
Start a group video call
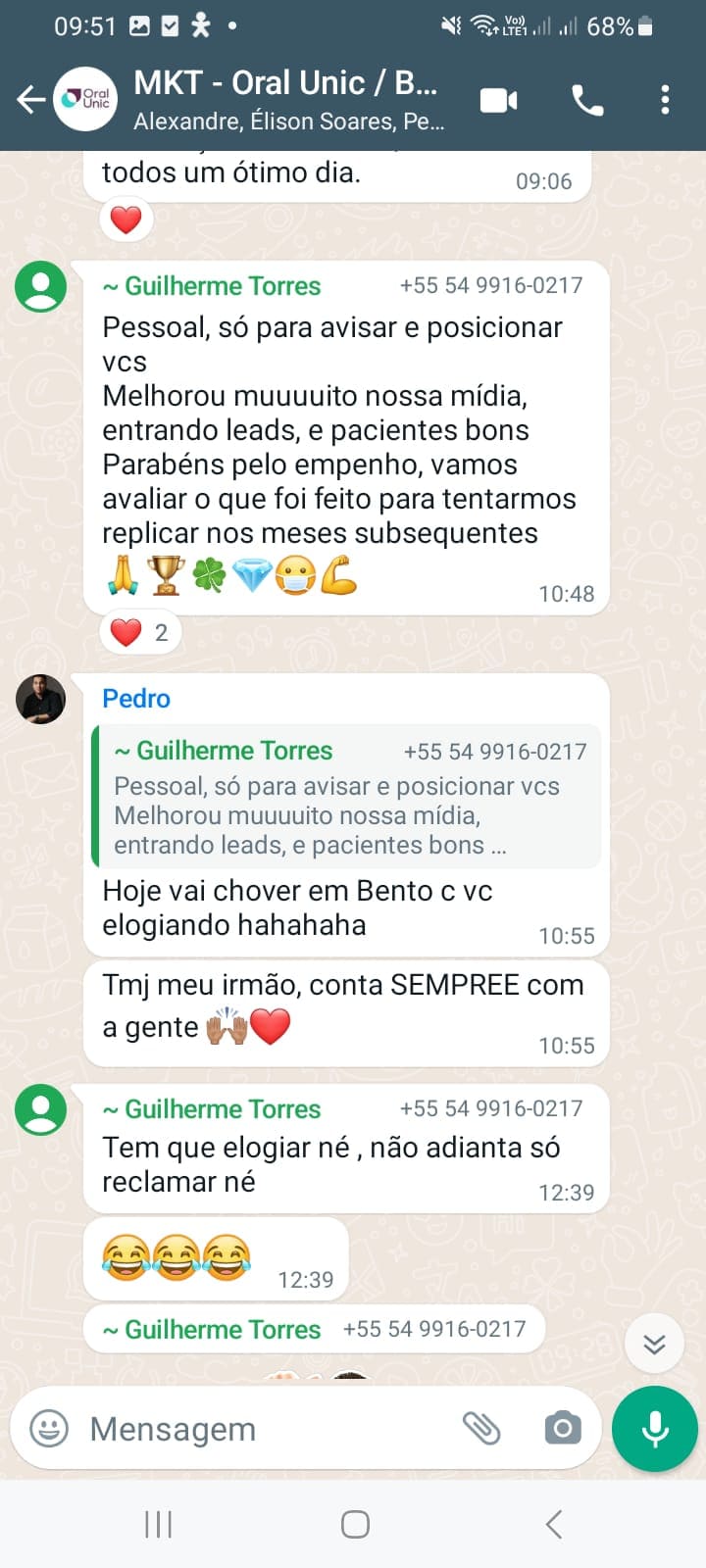click(x=498, y=100)
